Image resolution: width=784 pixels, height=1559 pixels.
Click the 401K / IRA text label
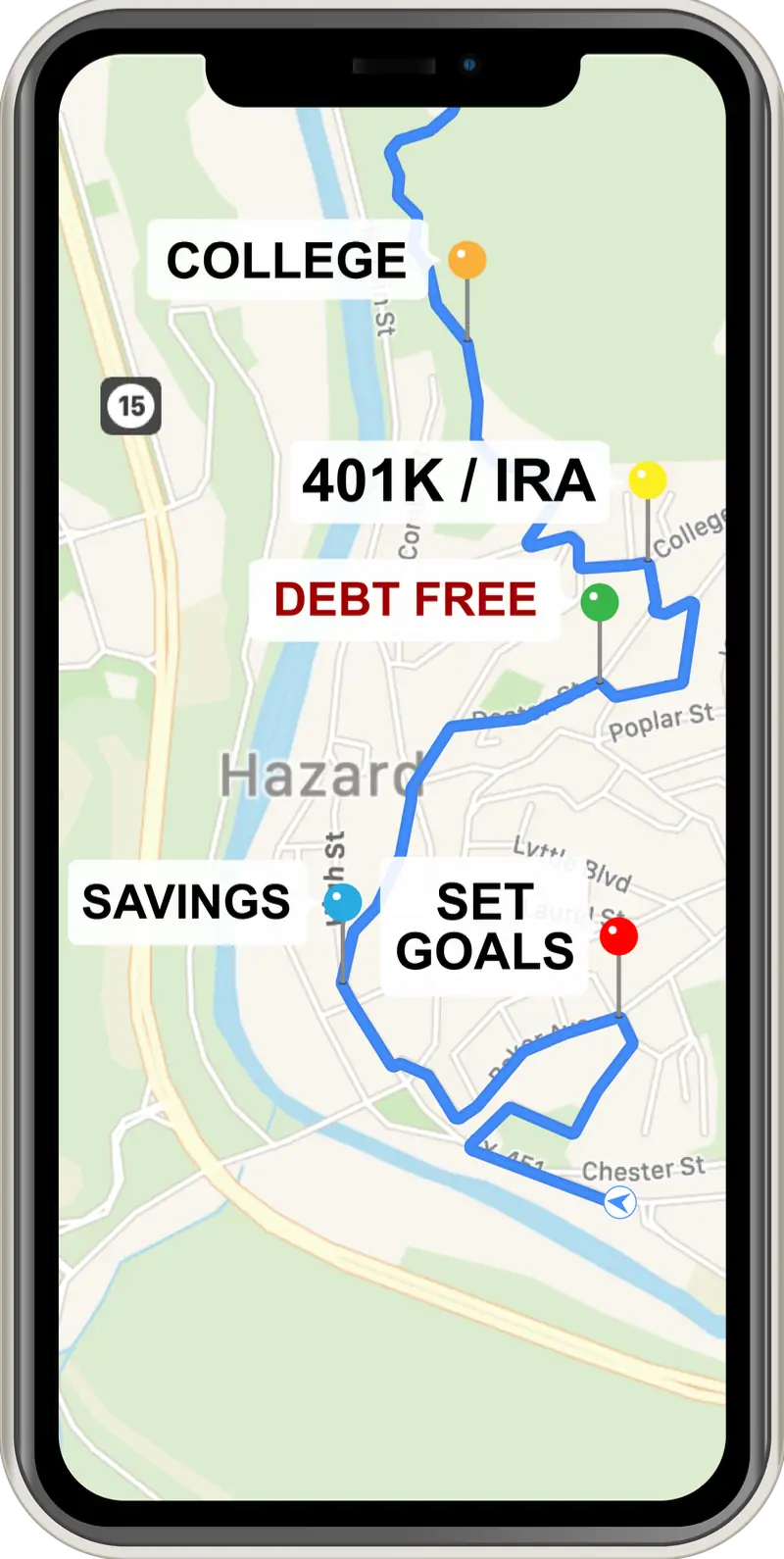[449, 480]
